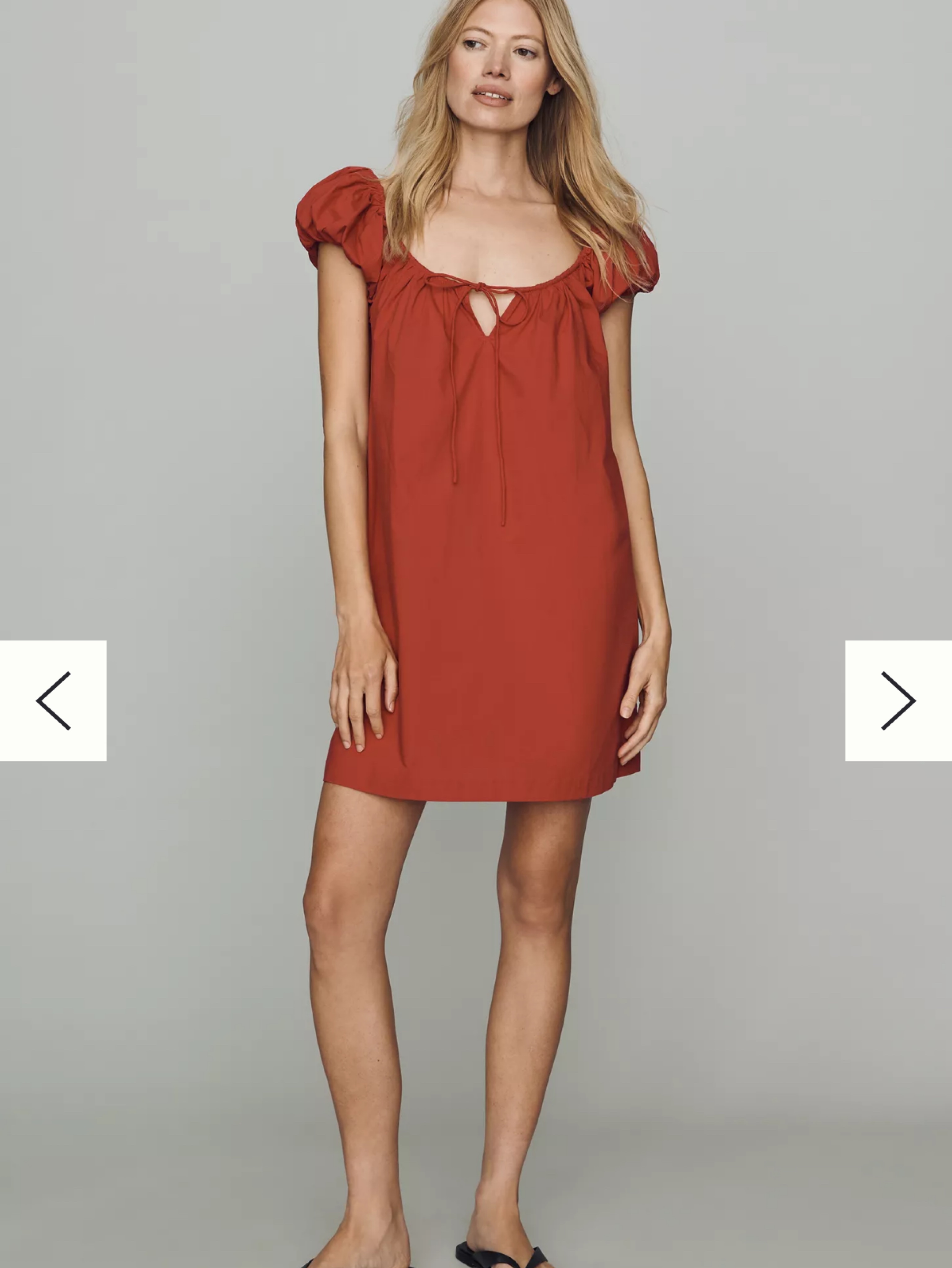
Task: Go to the previous product photo
Action: click(x=53, y=700)
